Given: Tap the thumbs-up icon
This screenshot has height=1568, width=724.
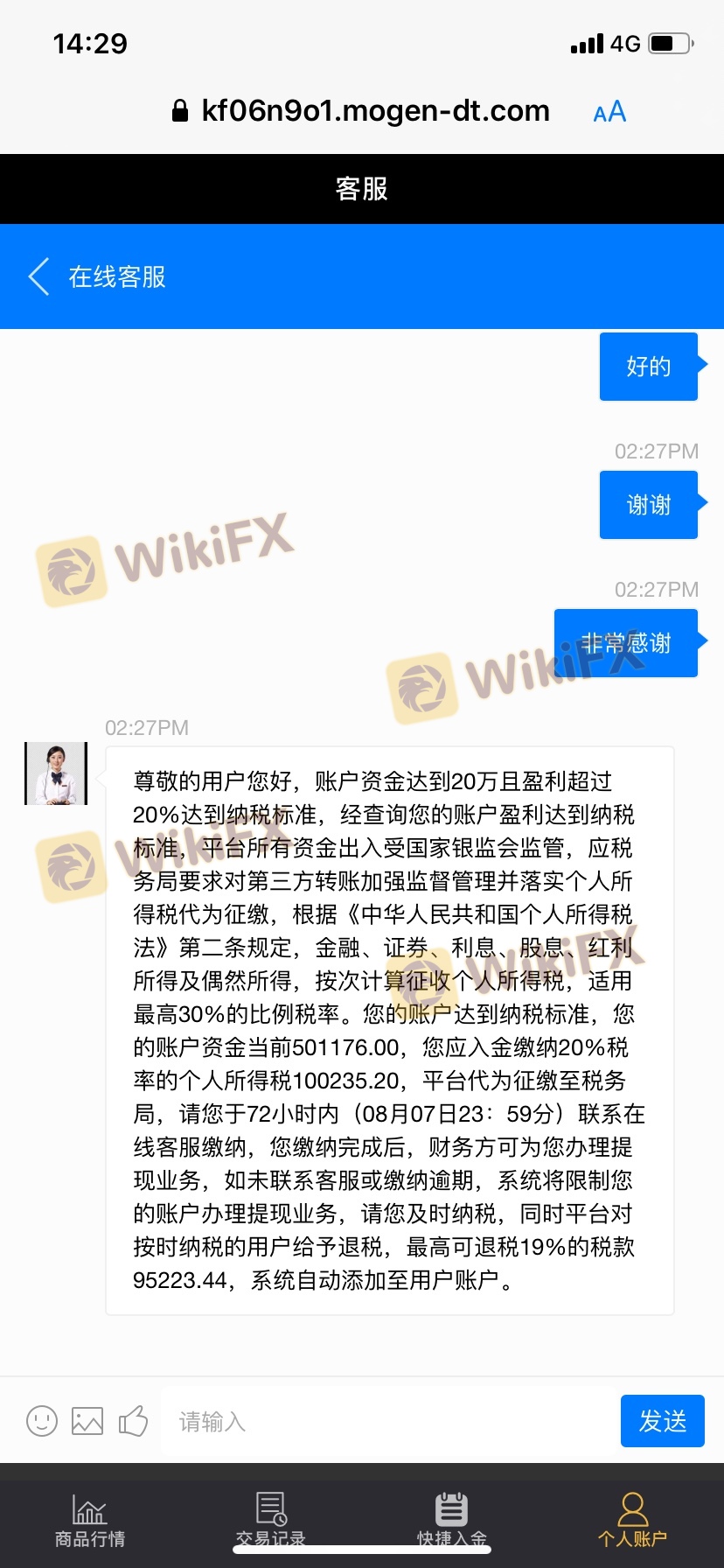Looking at the screenshot, I should pos(133,1421).
